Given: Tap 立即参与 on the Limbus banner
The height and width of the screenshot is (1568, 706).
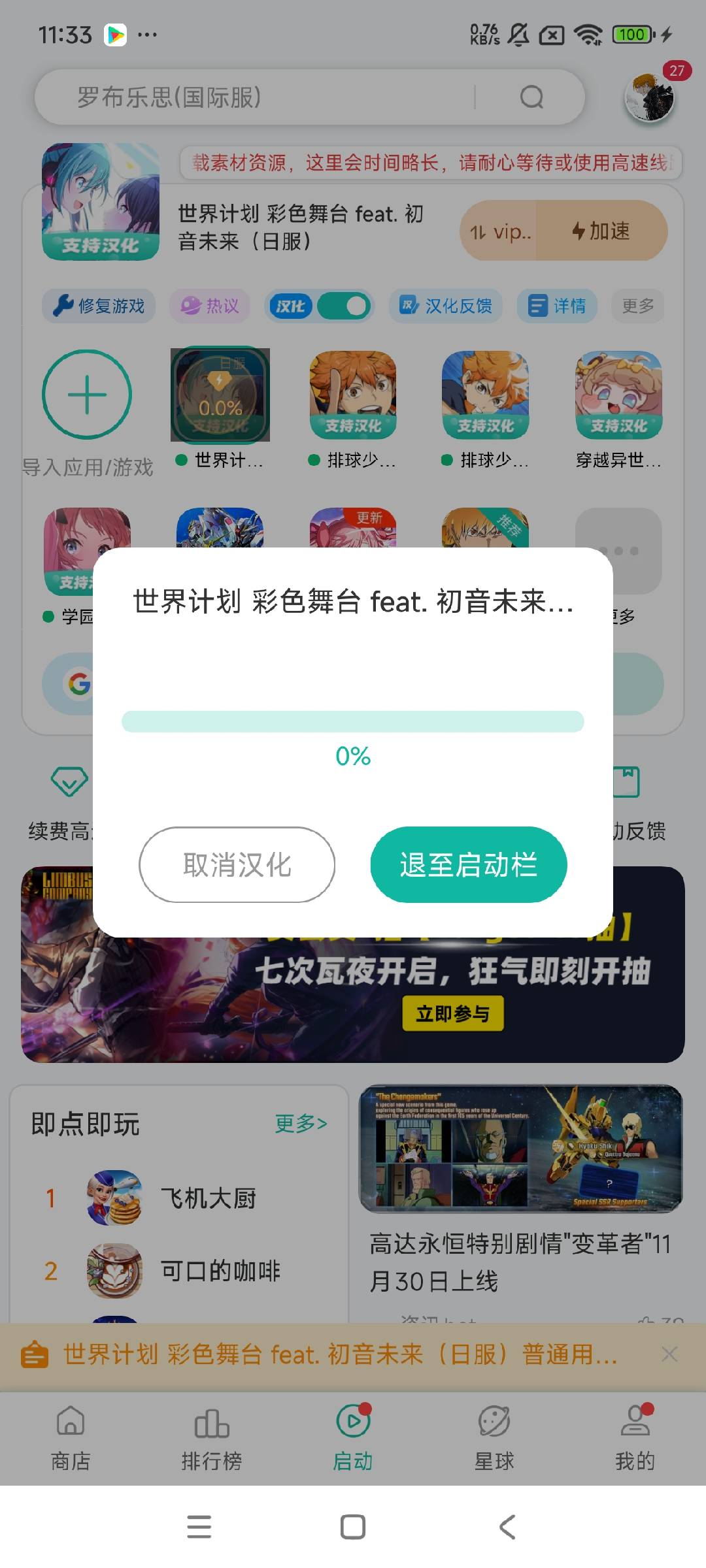Looking at the screenshot, I should point(452,1013).
